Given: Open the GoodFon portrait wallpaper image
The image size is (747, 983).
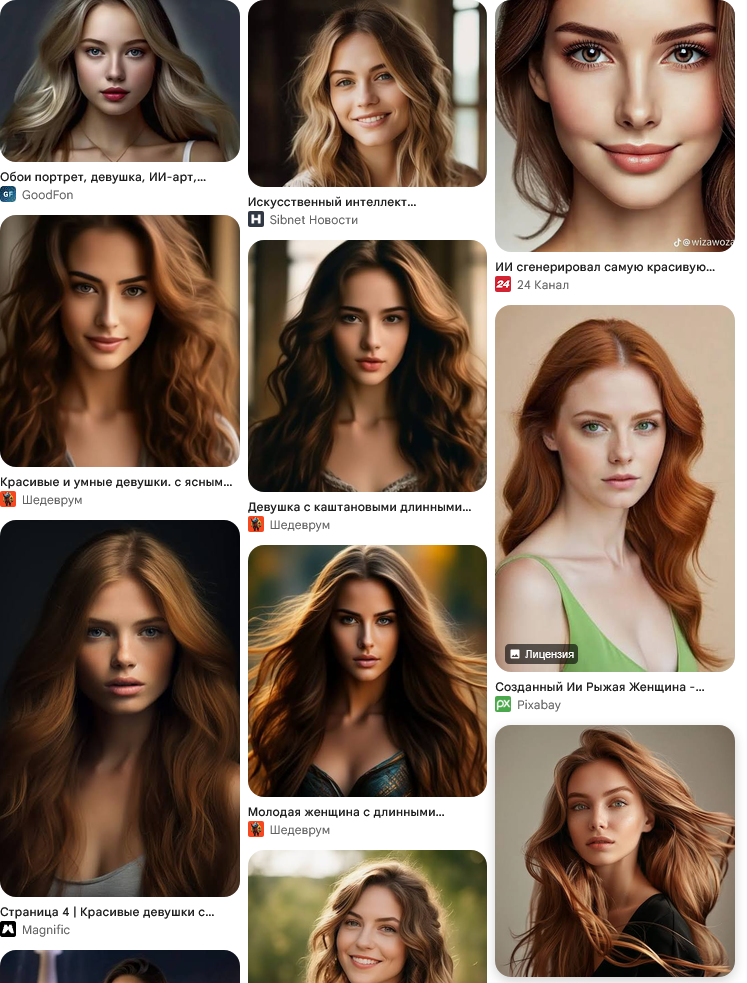Looking at the screenshot, I should [120, 81].
